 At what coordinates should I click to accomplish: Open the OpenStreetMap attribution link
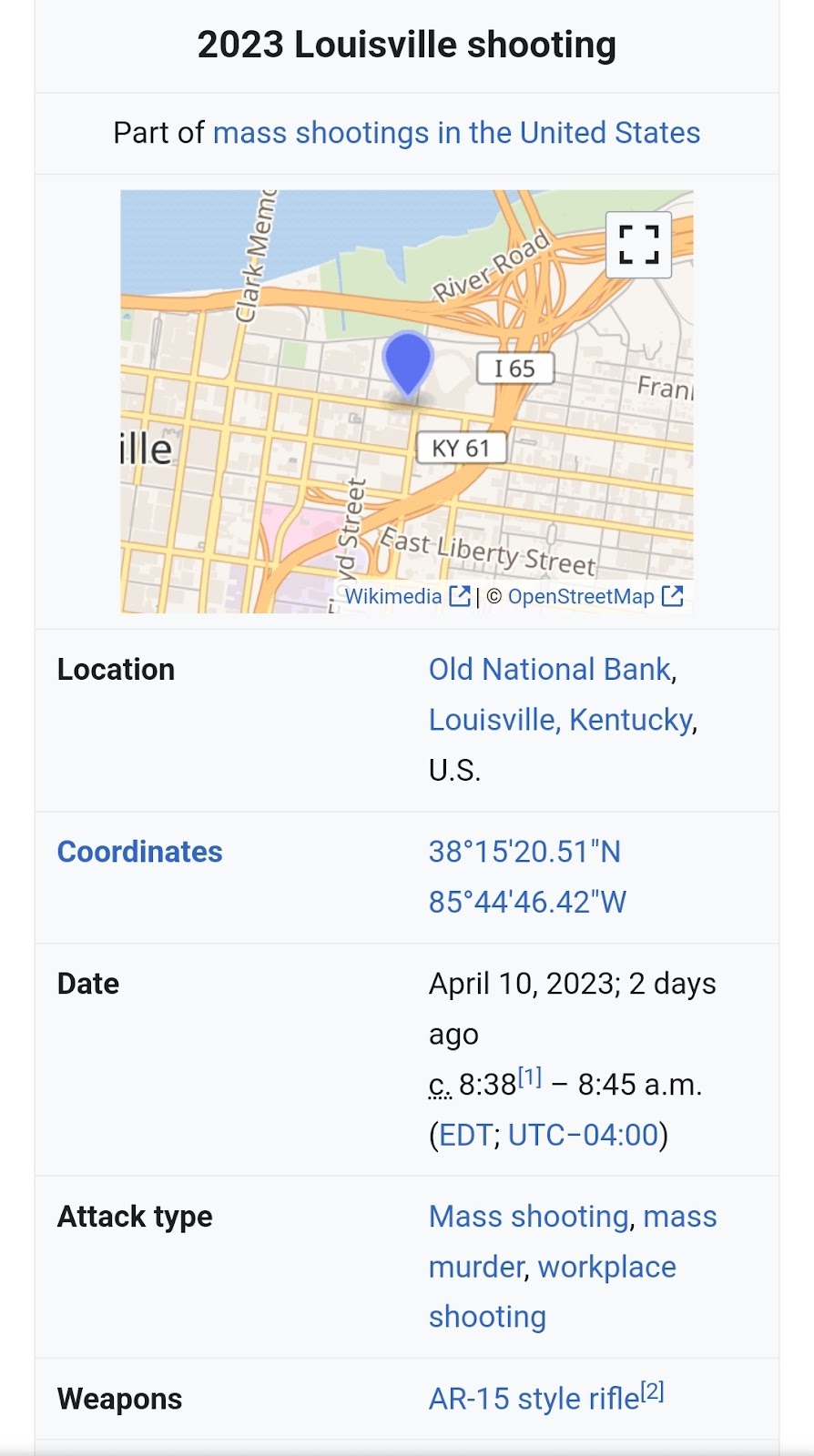point(595,597)
